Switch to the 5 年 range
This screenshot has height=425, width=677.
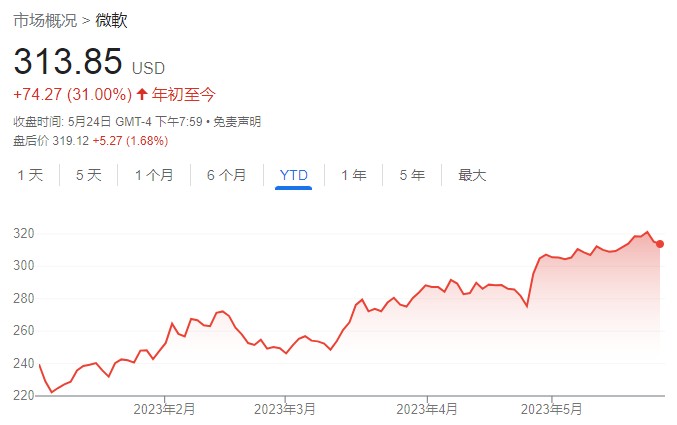412,175
